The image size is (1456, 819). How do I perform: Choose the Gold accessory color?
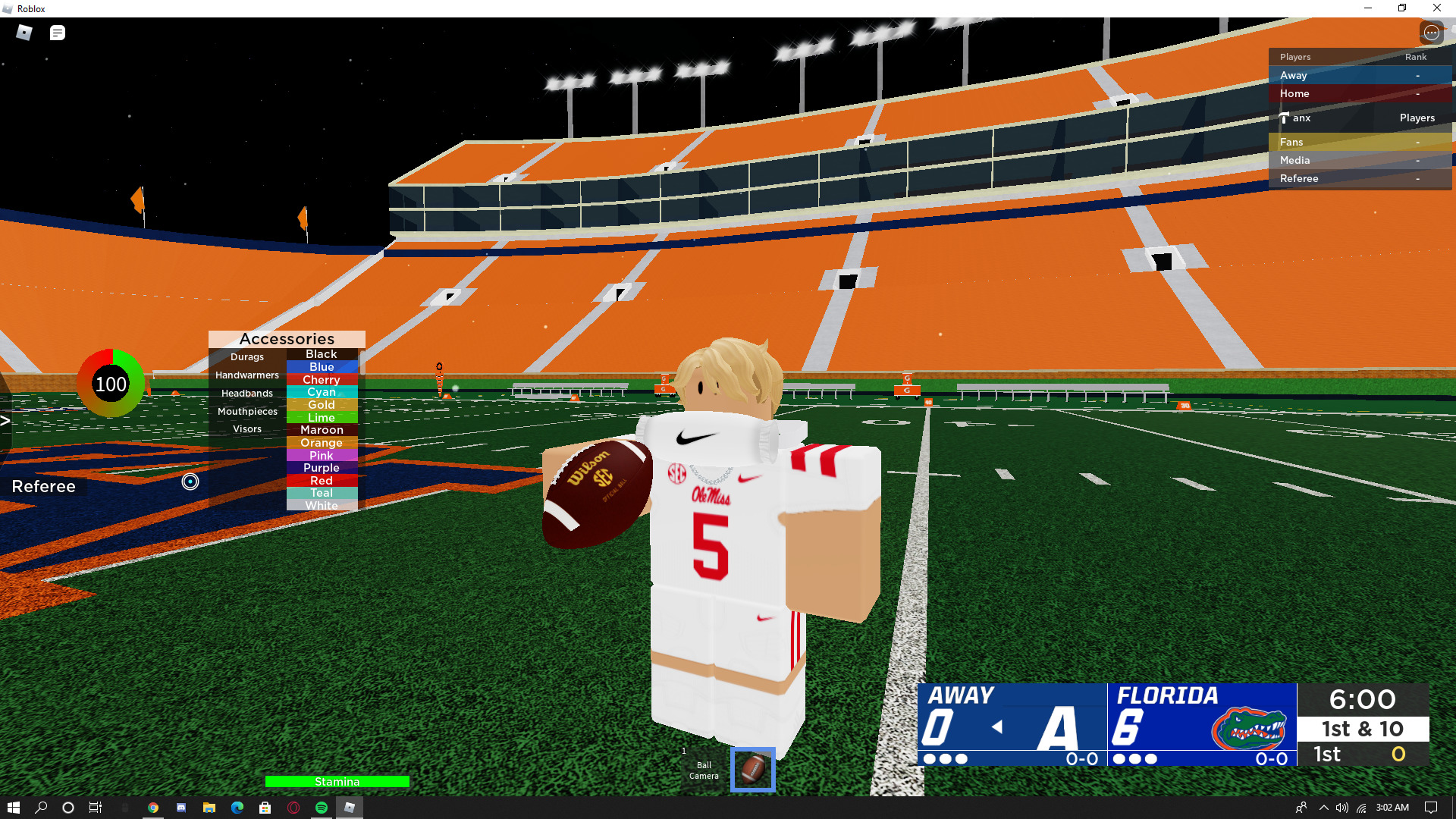point(322,405)
